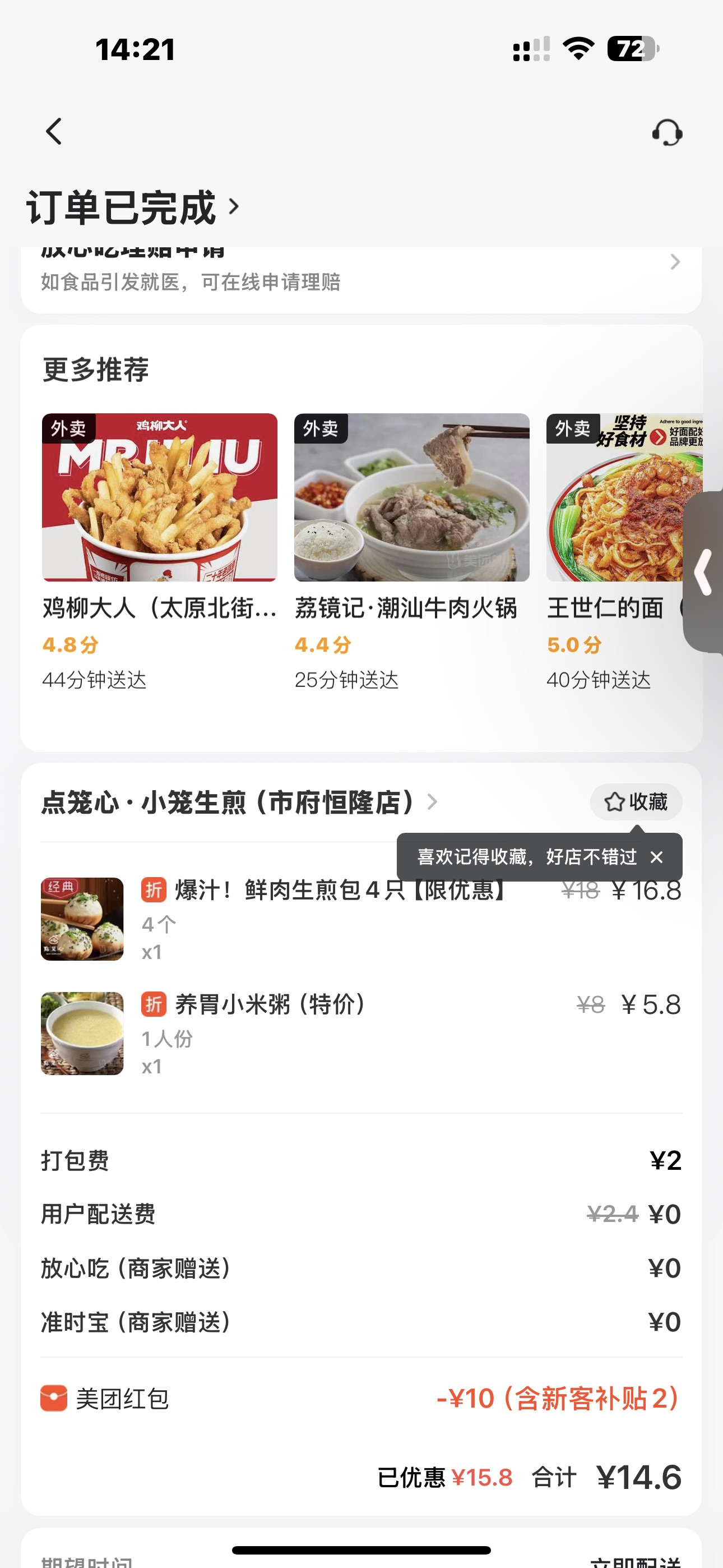Expand the gray side floating handle
This screenshot has width=723, height=1568.
[704, 571]
